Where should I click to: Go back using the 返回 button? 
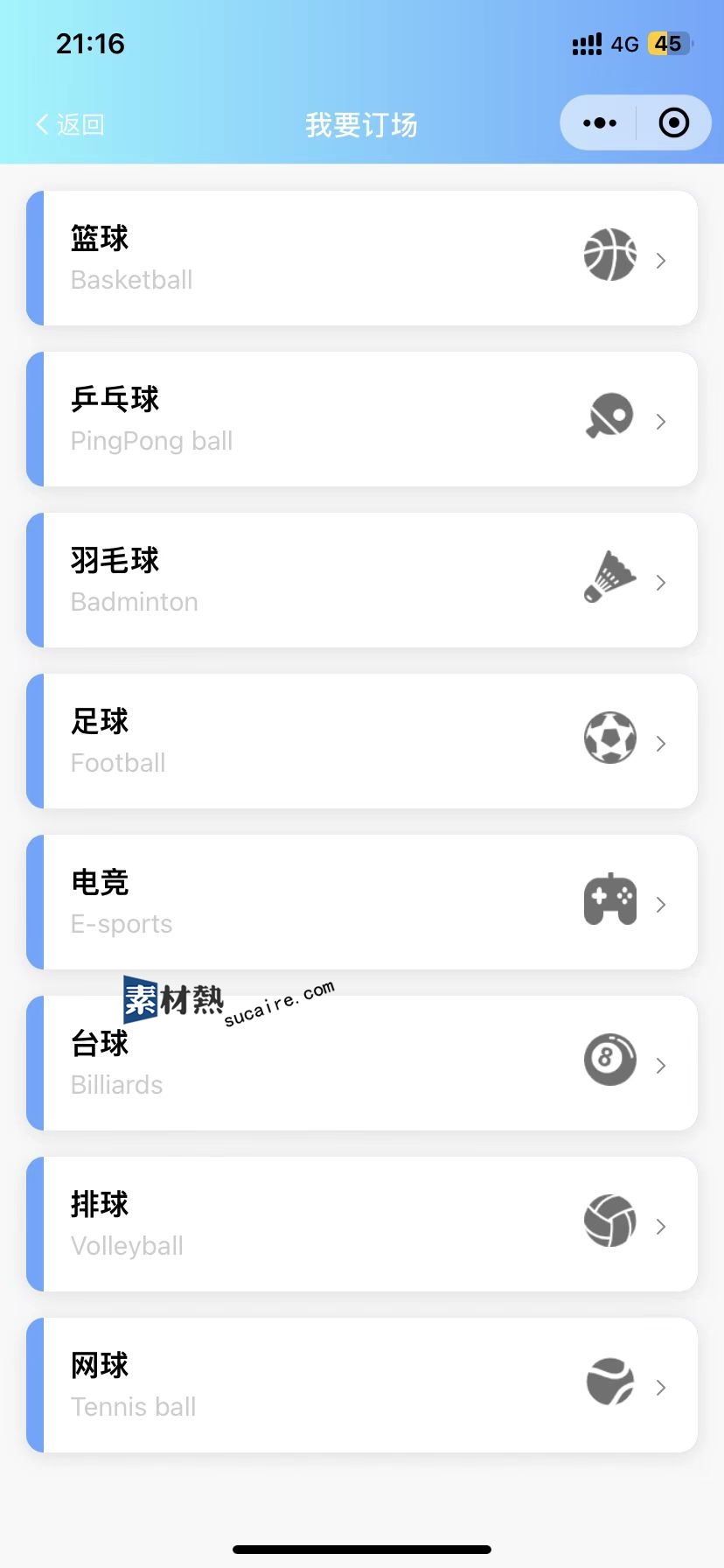pyautogui.click(x=70, y=124)
